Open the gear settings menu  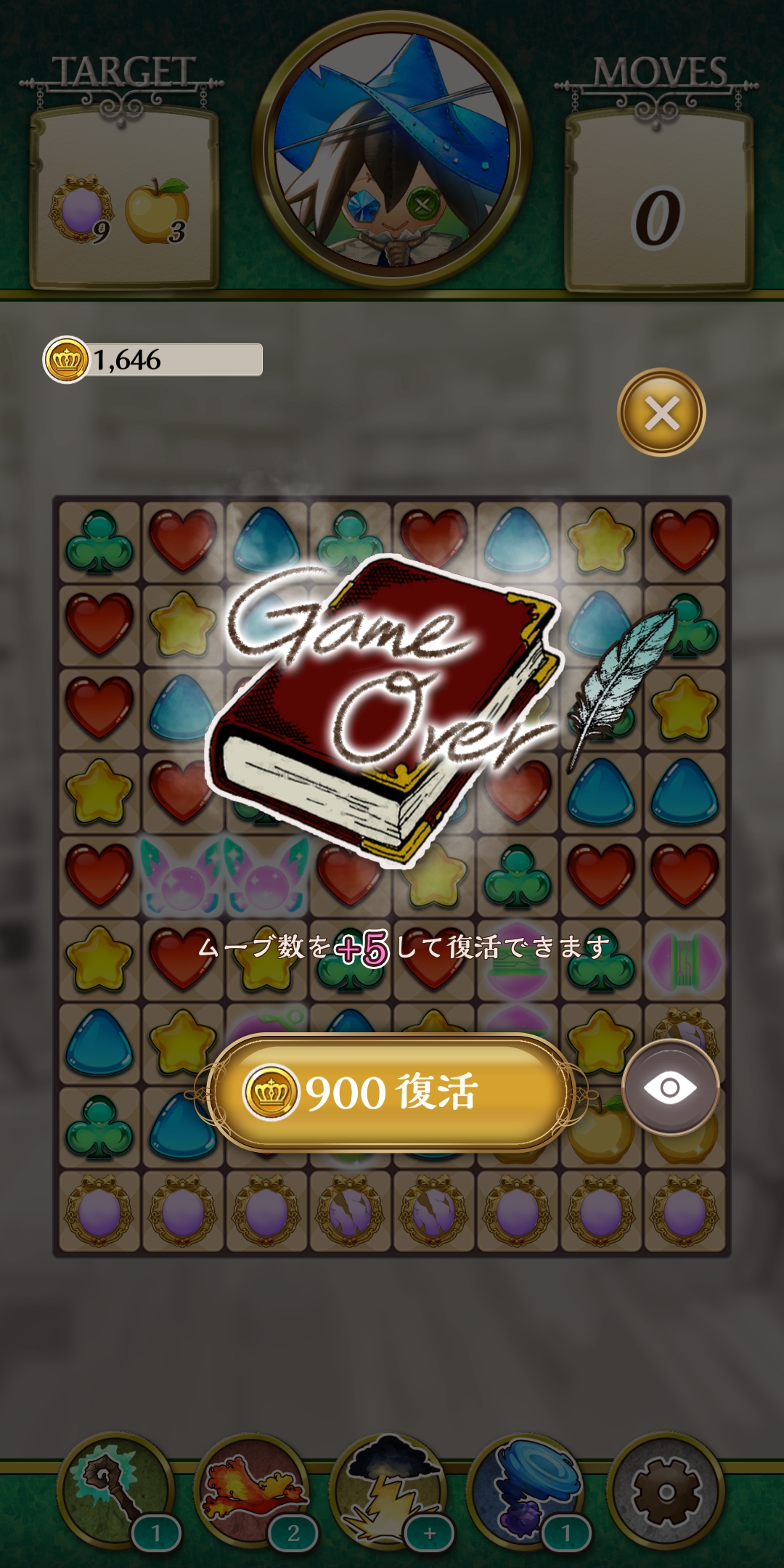click(665, 1491)
